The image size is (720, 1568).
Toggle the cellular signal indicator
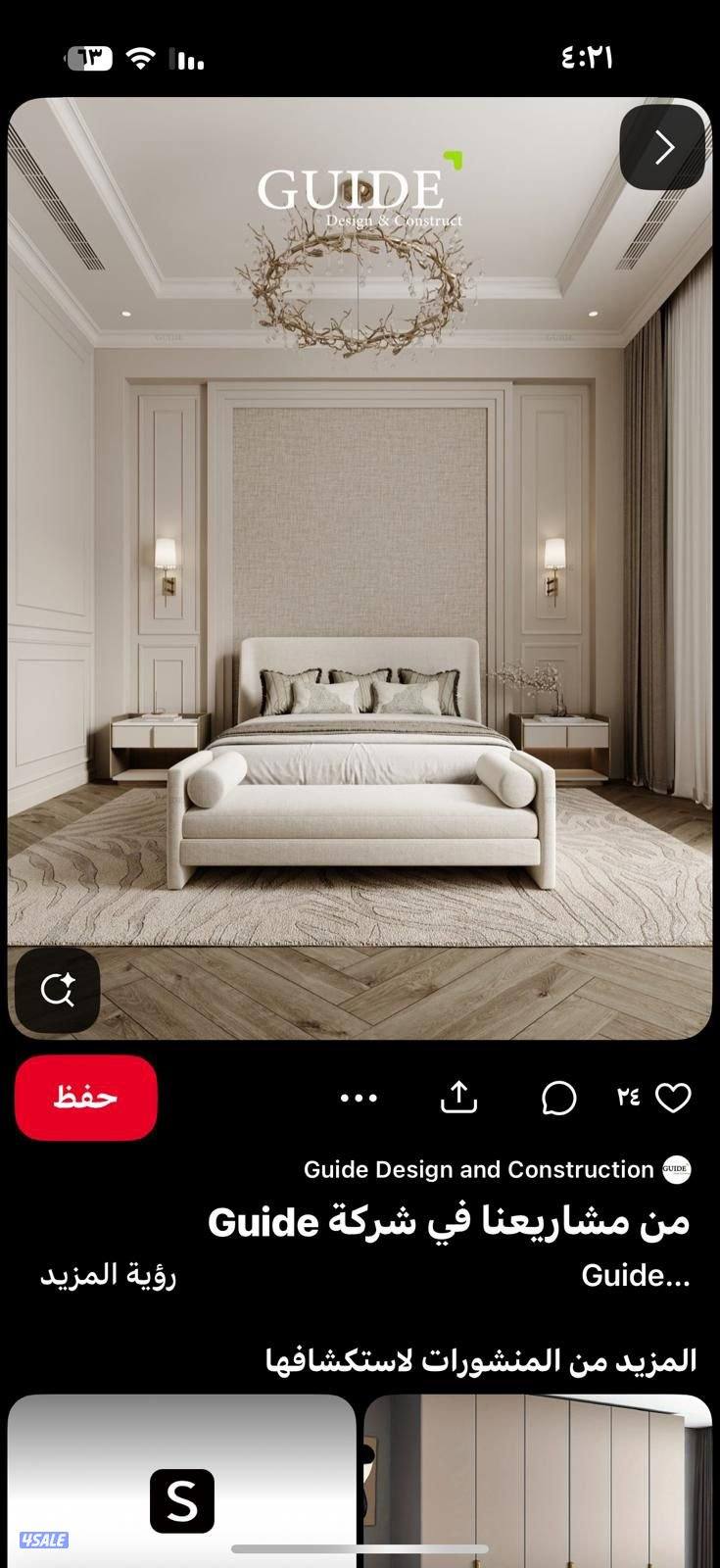click(x=186, y=59)
